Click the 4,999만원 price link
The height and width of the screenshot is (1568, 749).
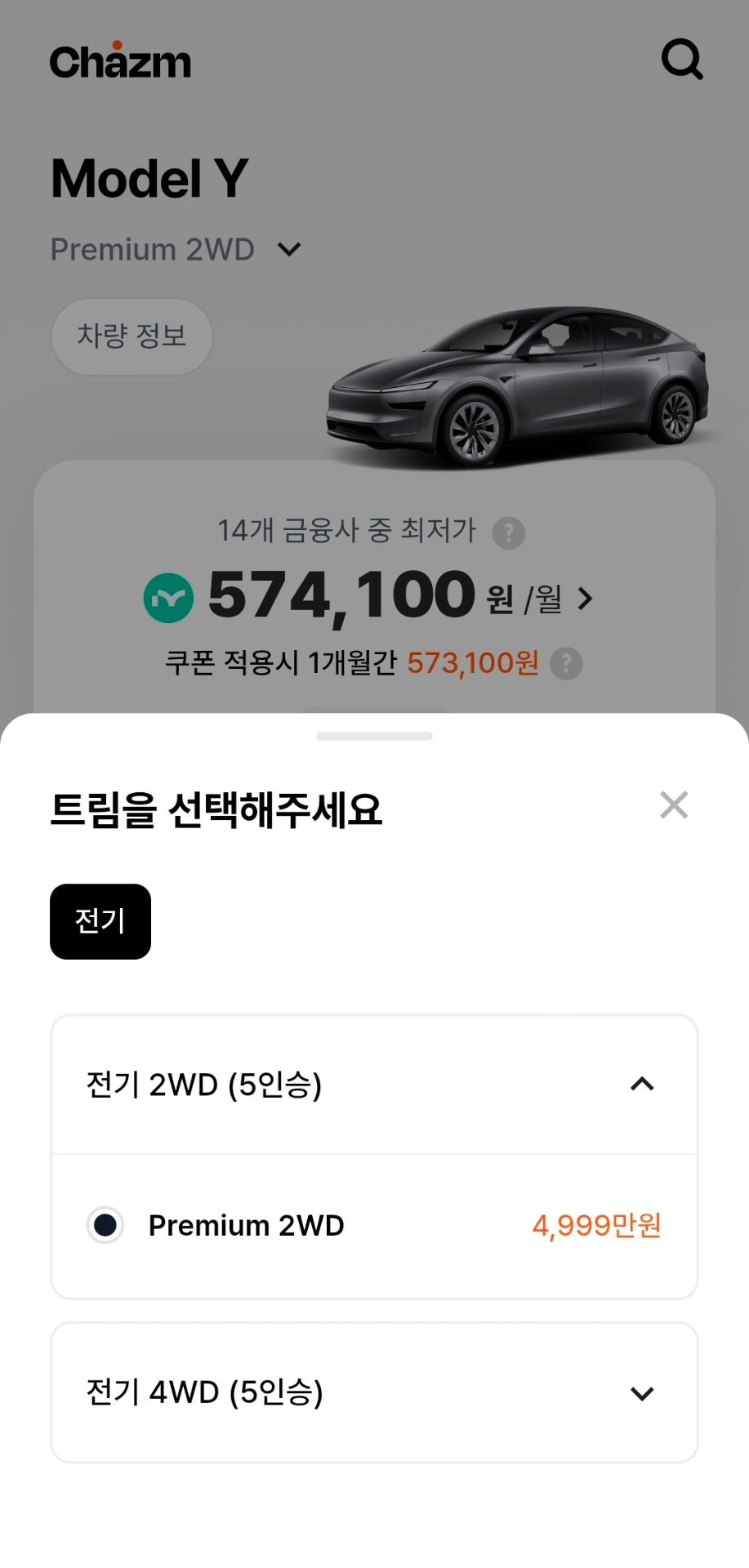tap(597, 1225)
